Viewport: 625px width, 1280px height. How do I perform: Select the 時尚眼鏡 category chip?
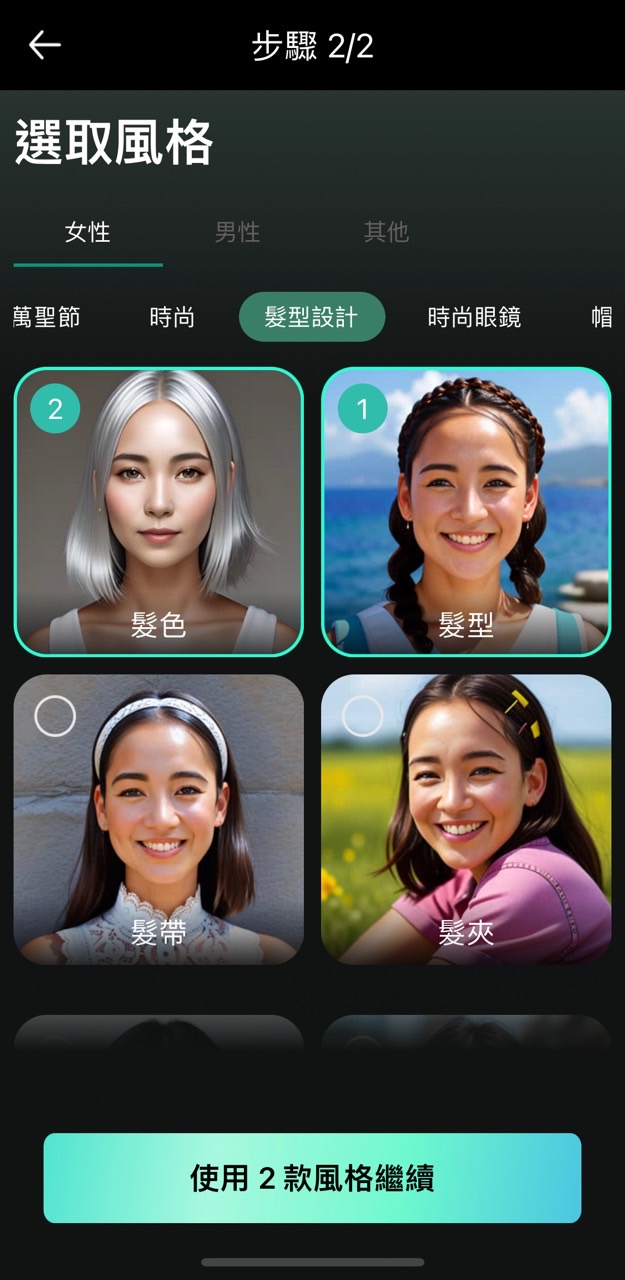(x=474, y=318)
